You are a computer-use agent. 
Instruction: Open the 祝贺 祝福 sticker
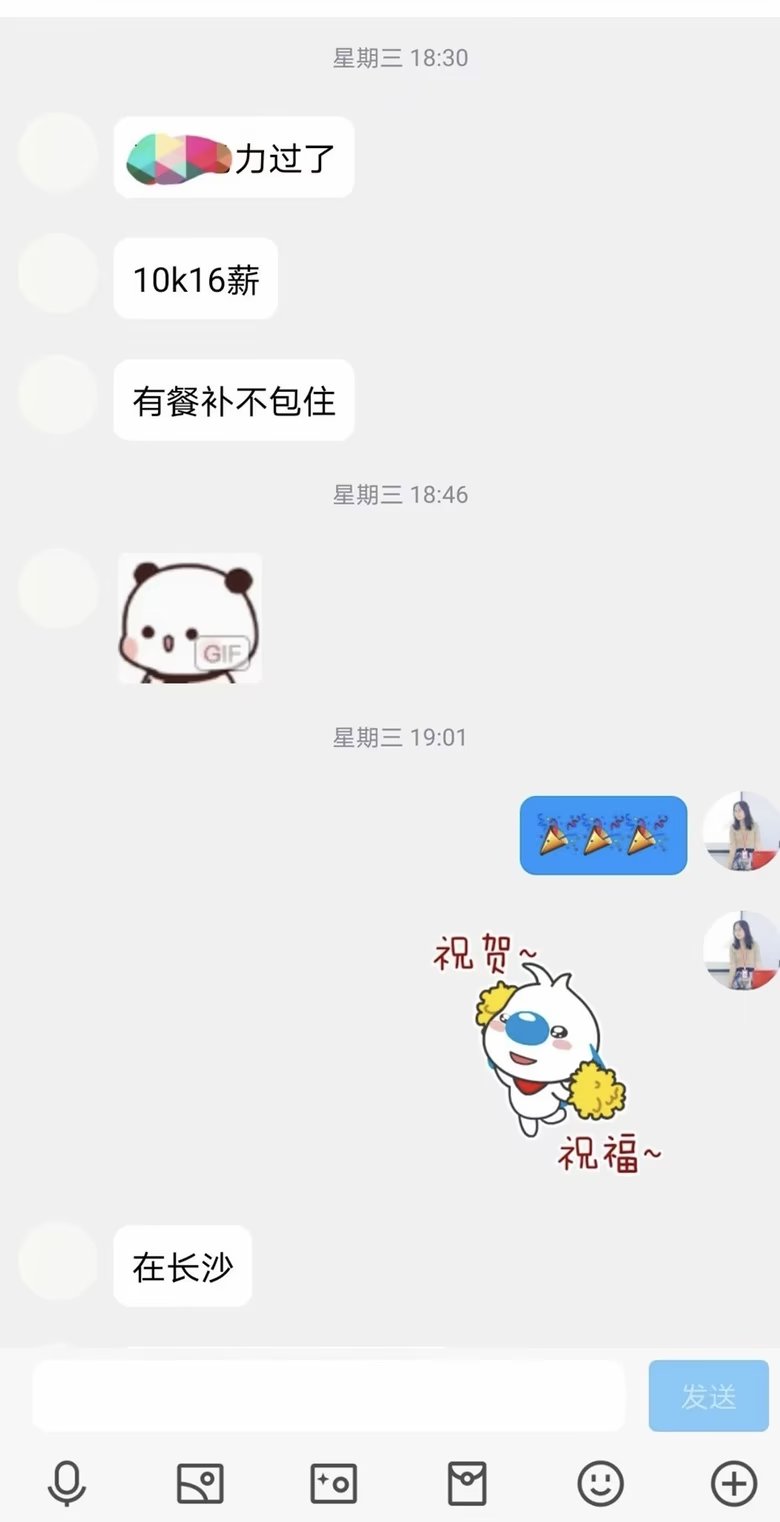[547, 1052]
